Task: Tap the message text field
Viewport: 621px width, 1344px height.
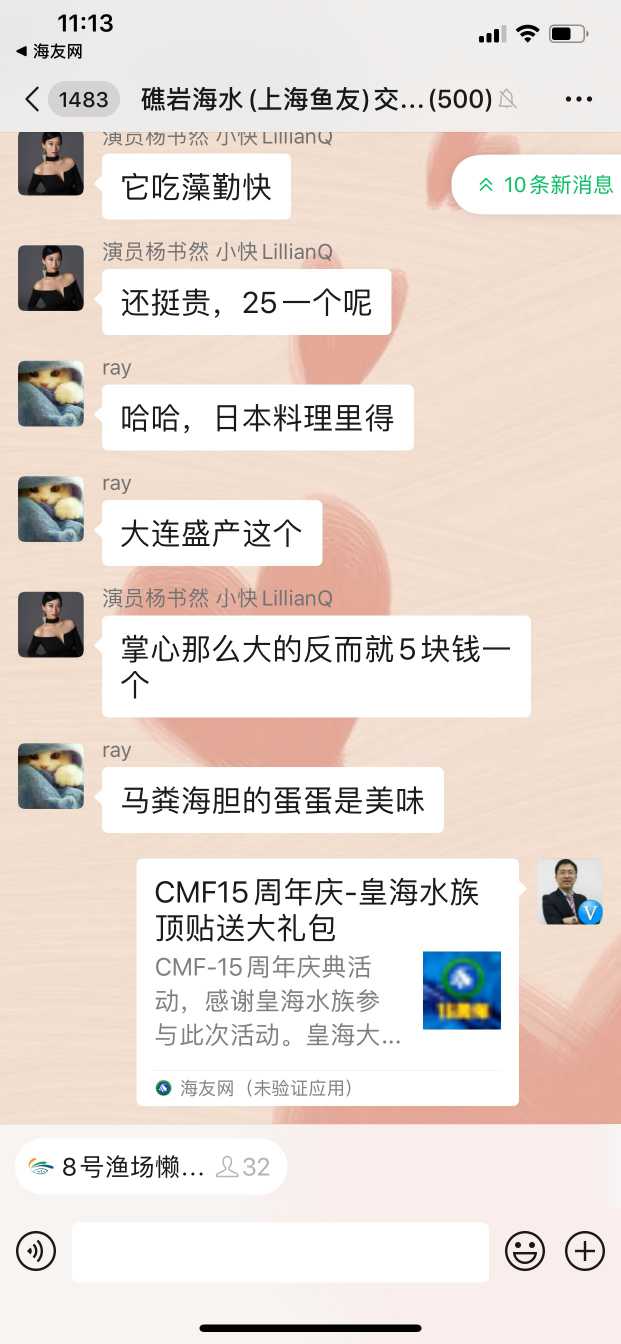Action: point(280,1251)
